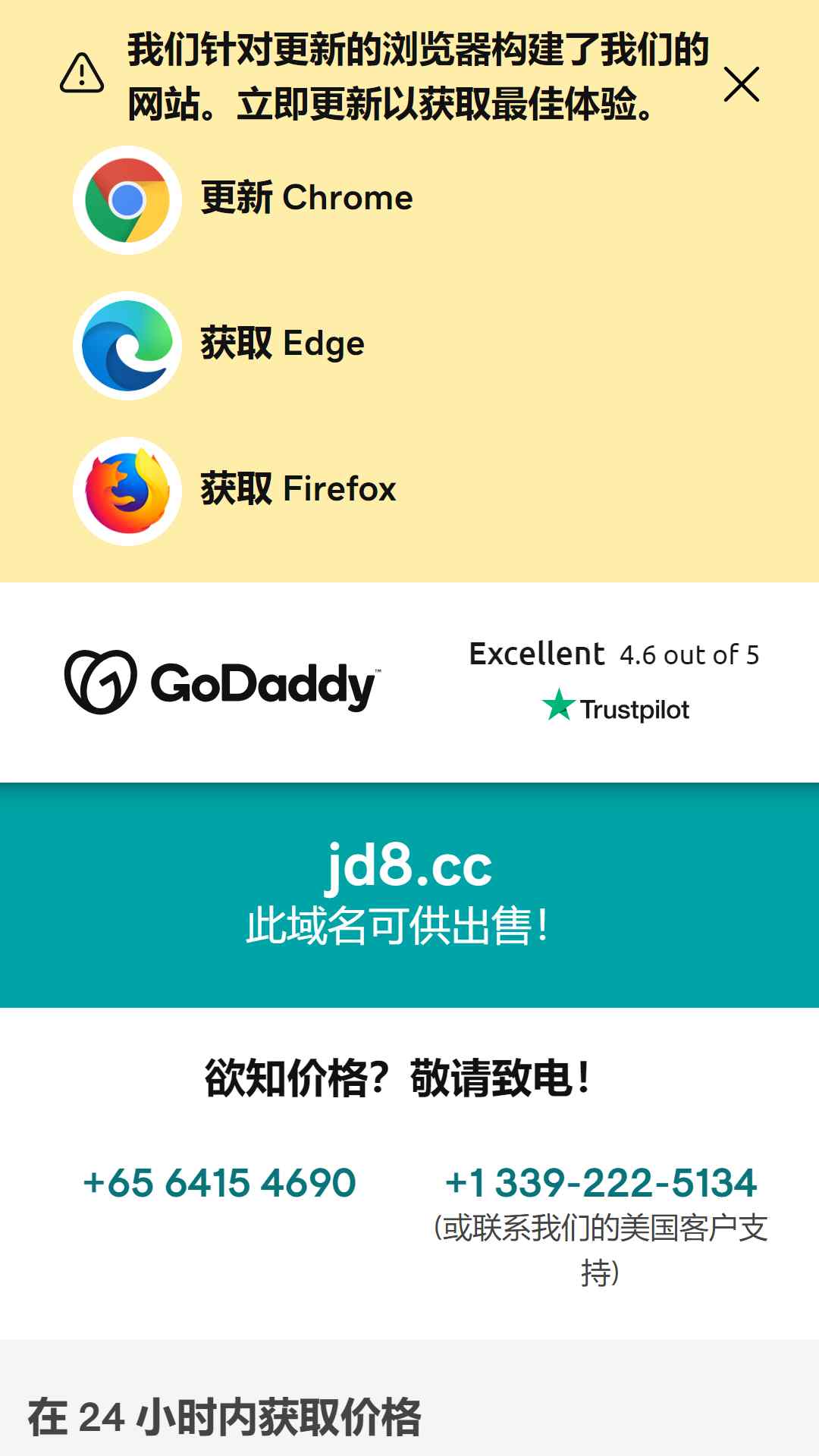Open the Trustpilot rating link
Viewport: 819px width, 1456px height.
pos(614,681)
